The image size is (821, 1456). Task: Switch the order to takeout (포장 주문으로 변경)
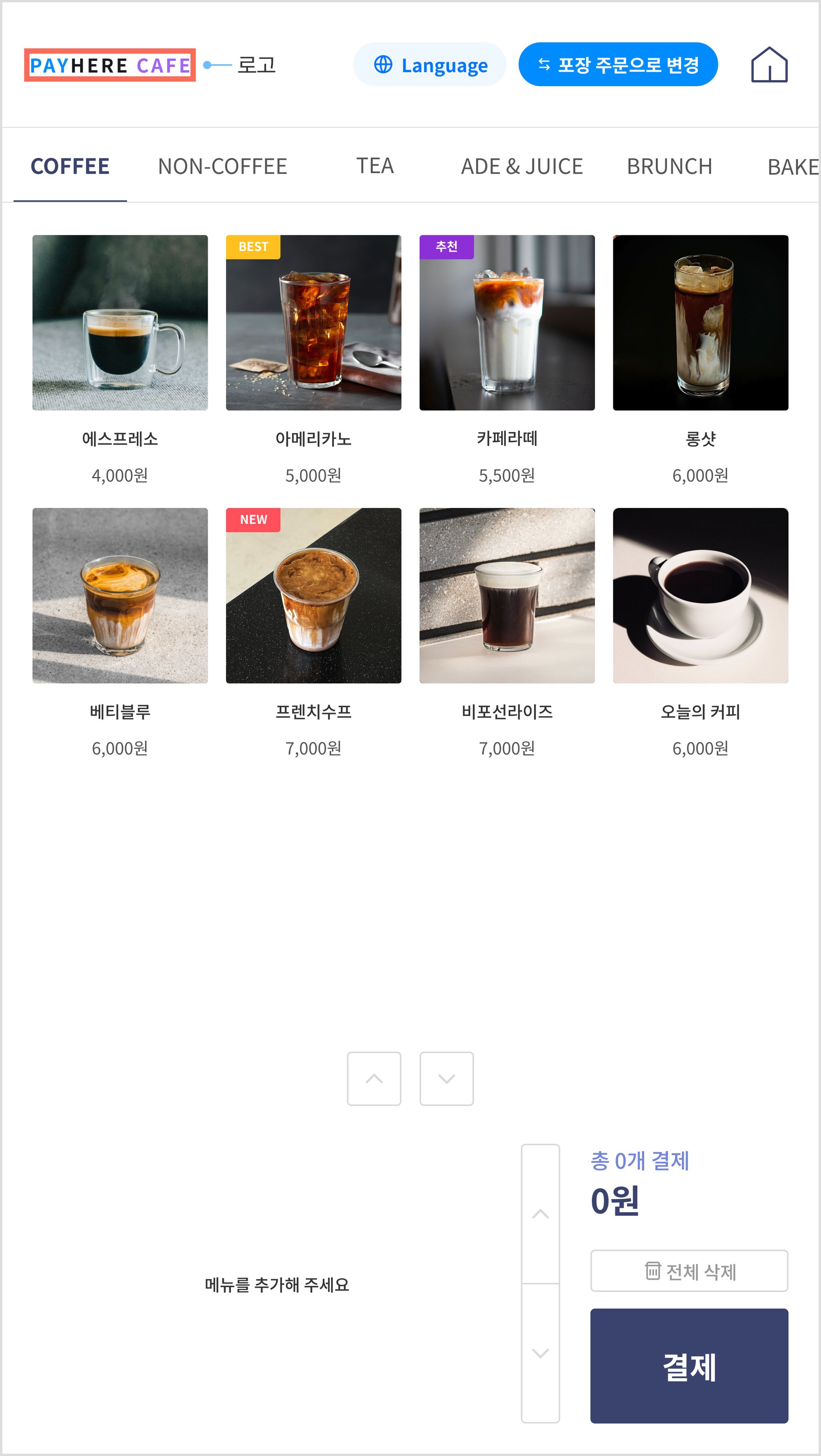[618, 65]
